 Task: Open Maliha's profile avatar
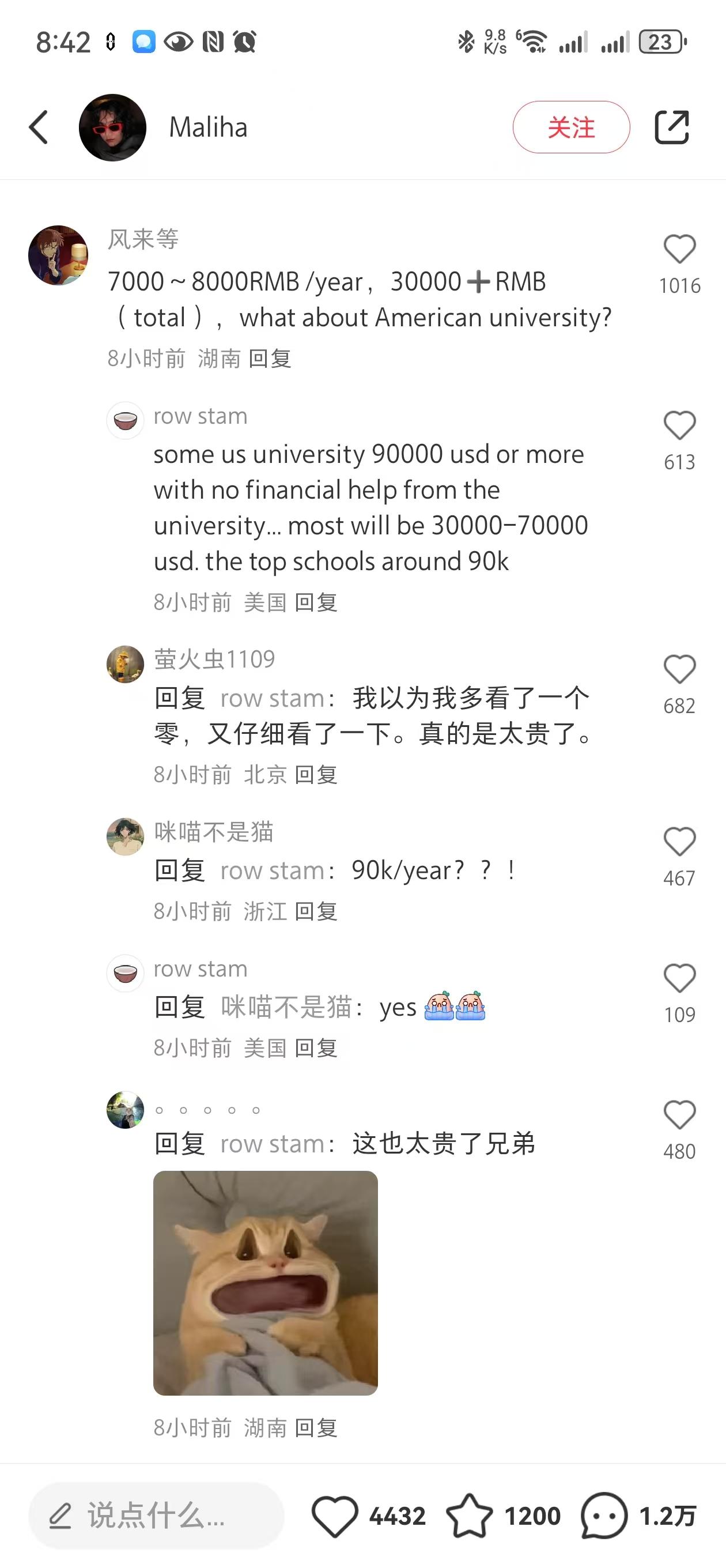coord(112,127)
